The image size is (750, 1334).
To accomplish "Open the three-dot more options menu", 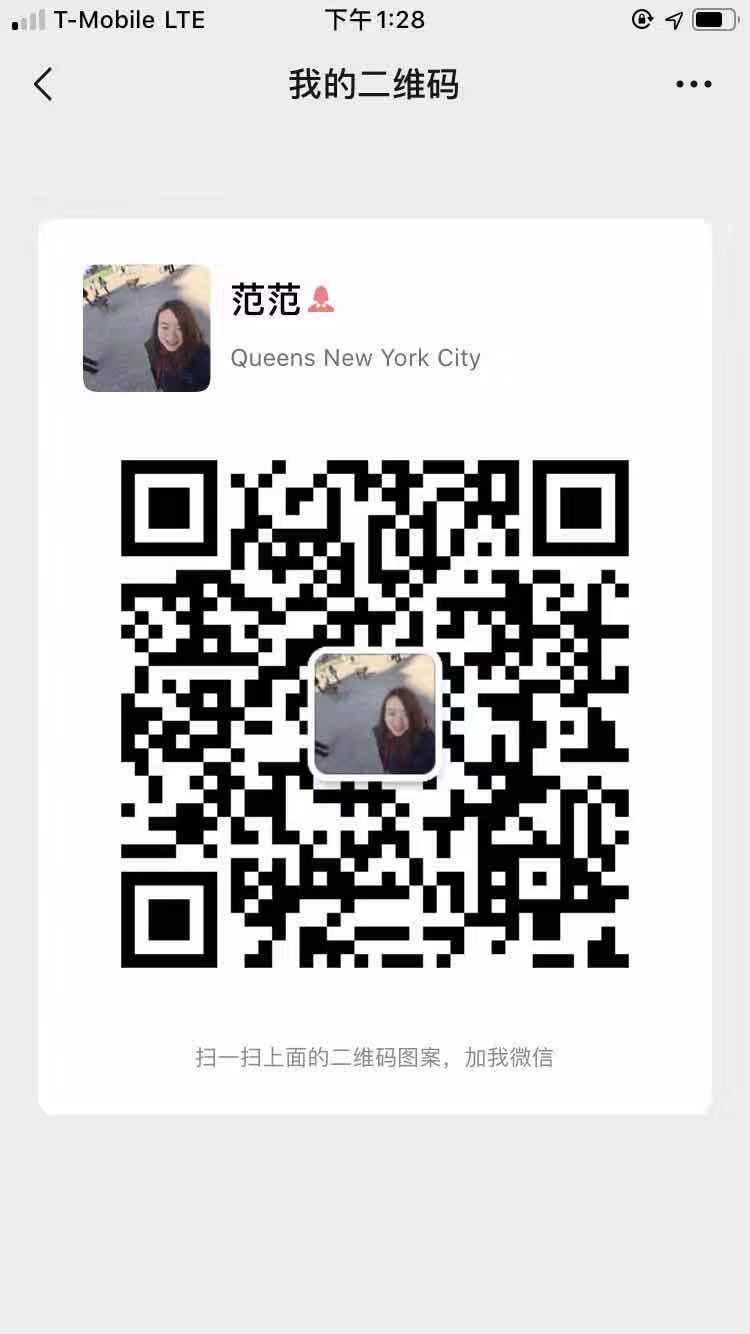I will (693, 84).
